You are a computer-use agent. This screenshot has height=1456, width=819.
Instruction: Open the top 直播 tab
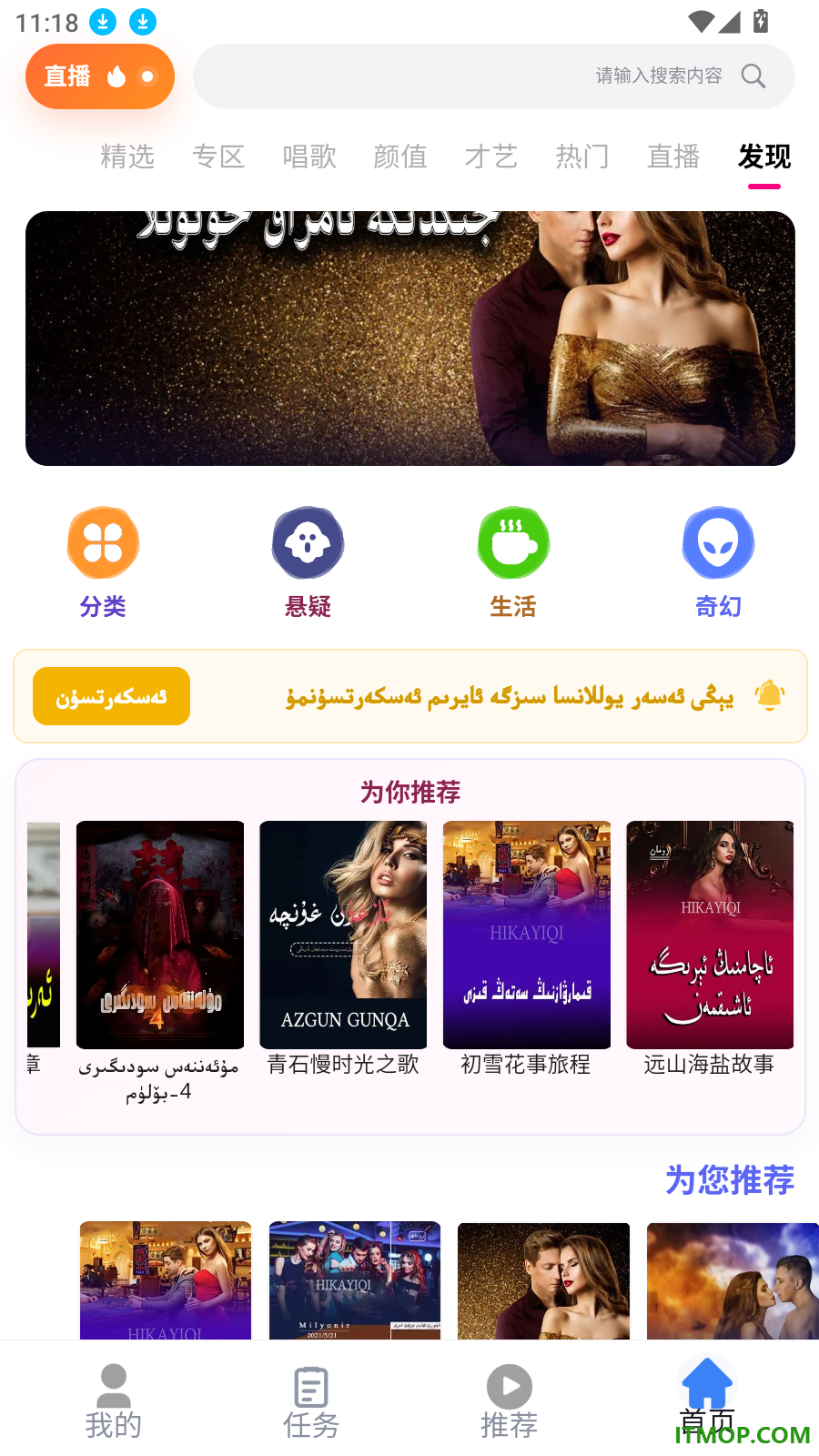673,157
